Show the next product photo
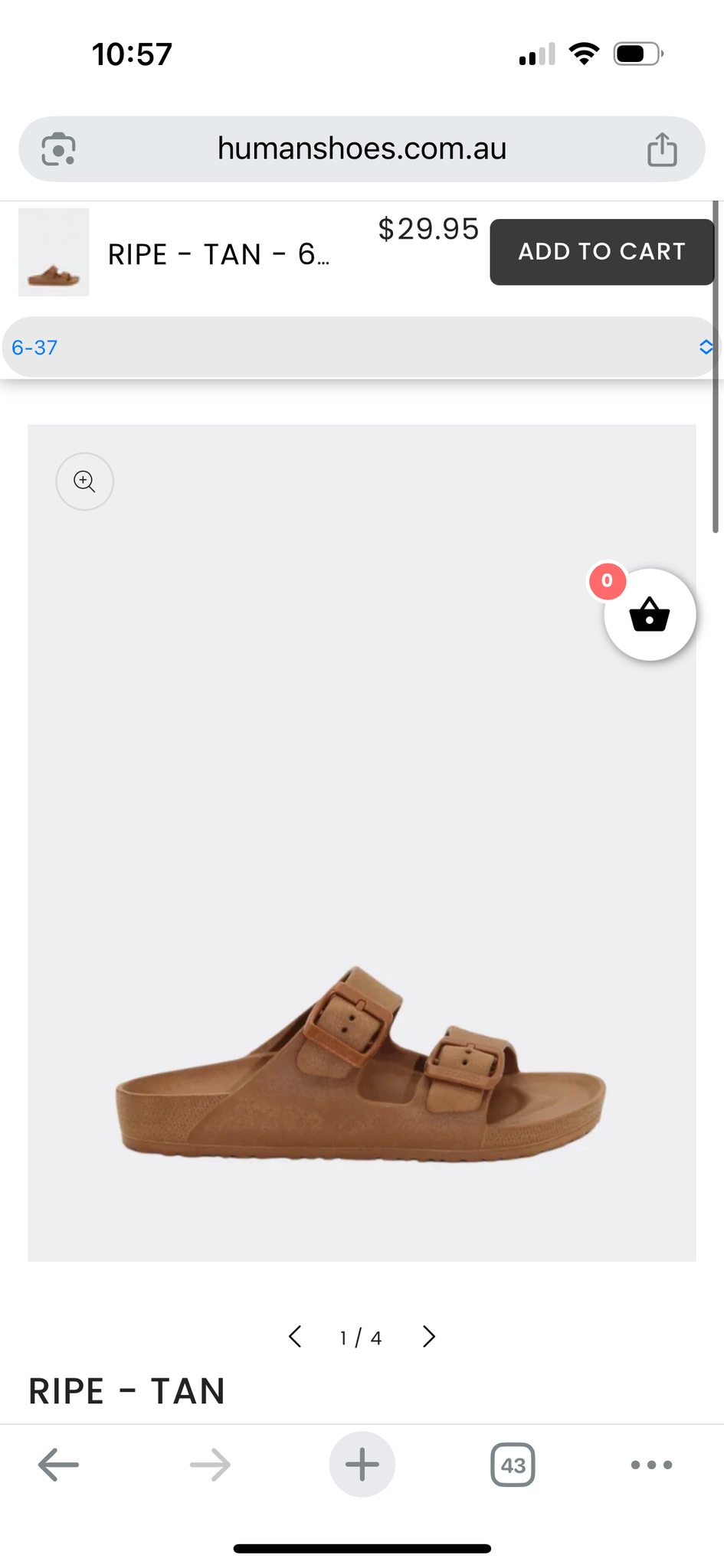 click(429, 1337)
